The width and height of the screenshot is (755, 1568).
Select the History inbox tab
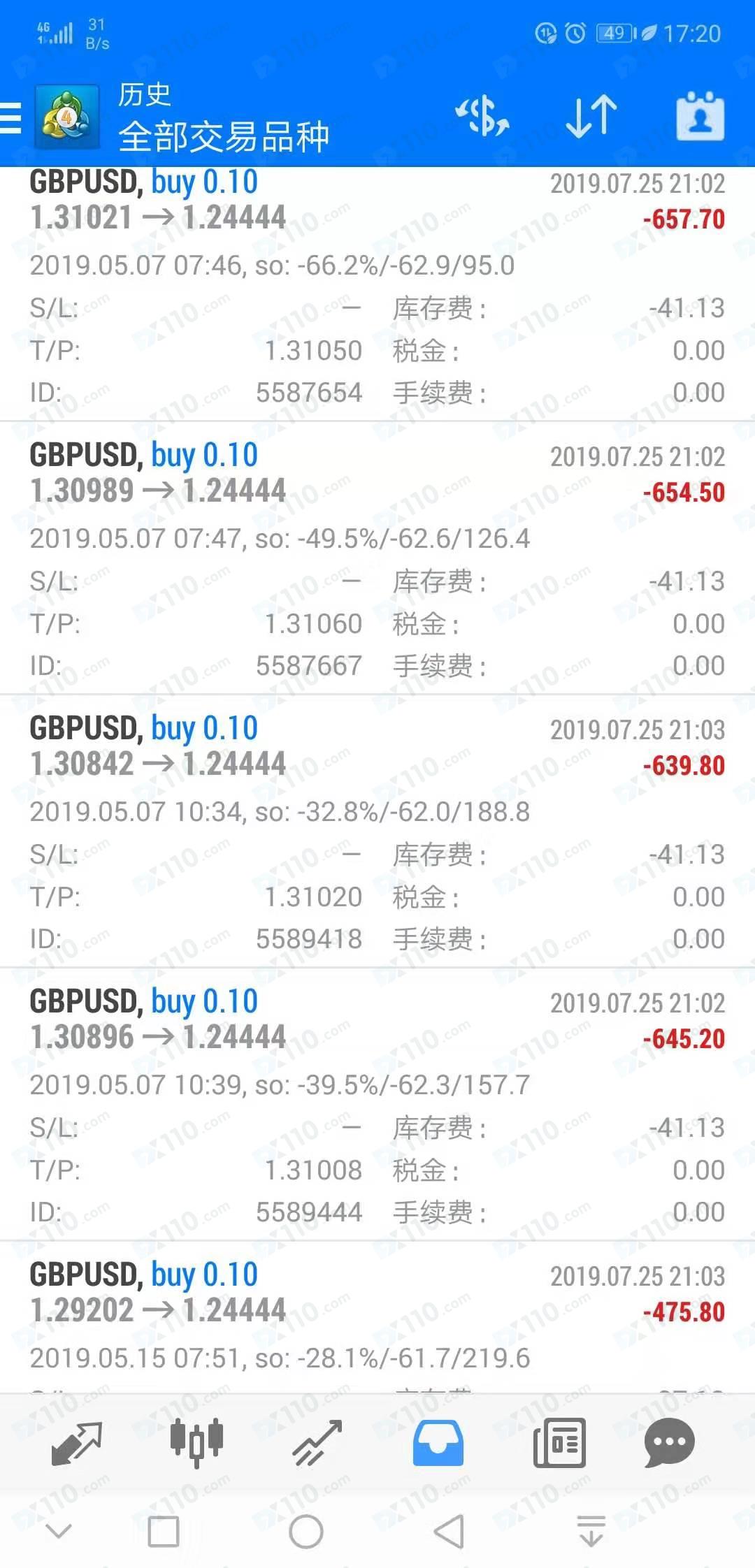438,1442
